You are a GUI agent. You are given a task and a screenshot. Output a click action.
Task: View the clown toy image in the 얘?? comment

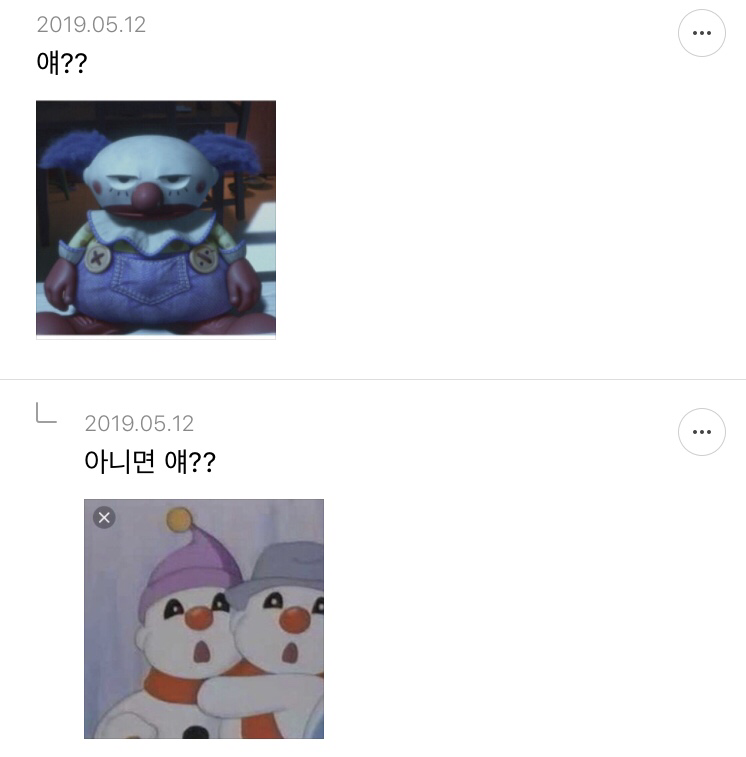coord(156,218)
